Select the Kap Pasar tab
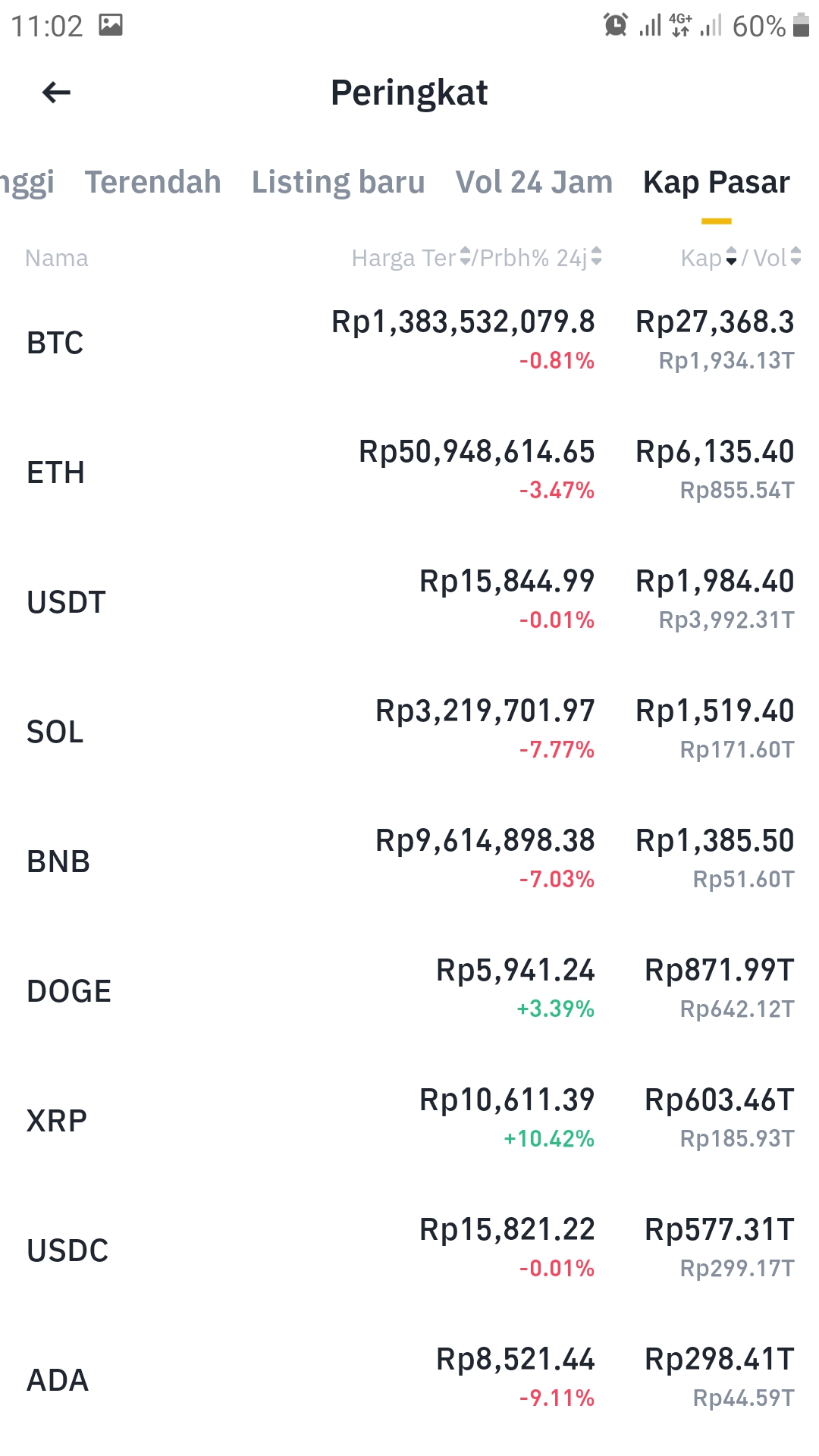The image size is (819, 1456). click(716, 182)
